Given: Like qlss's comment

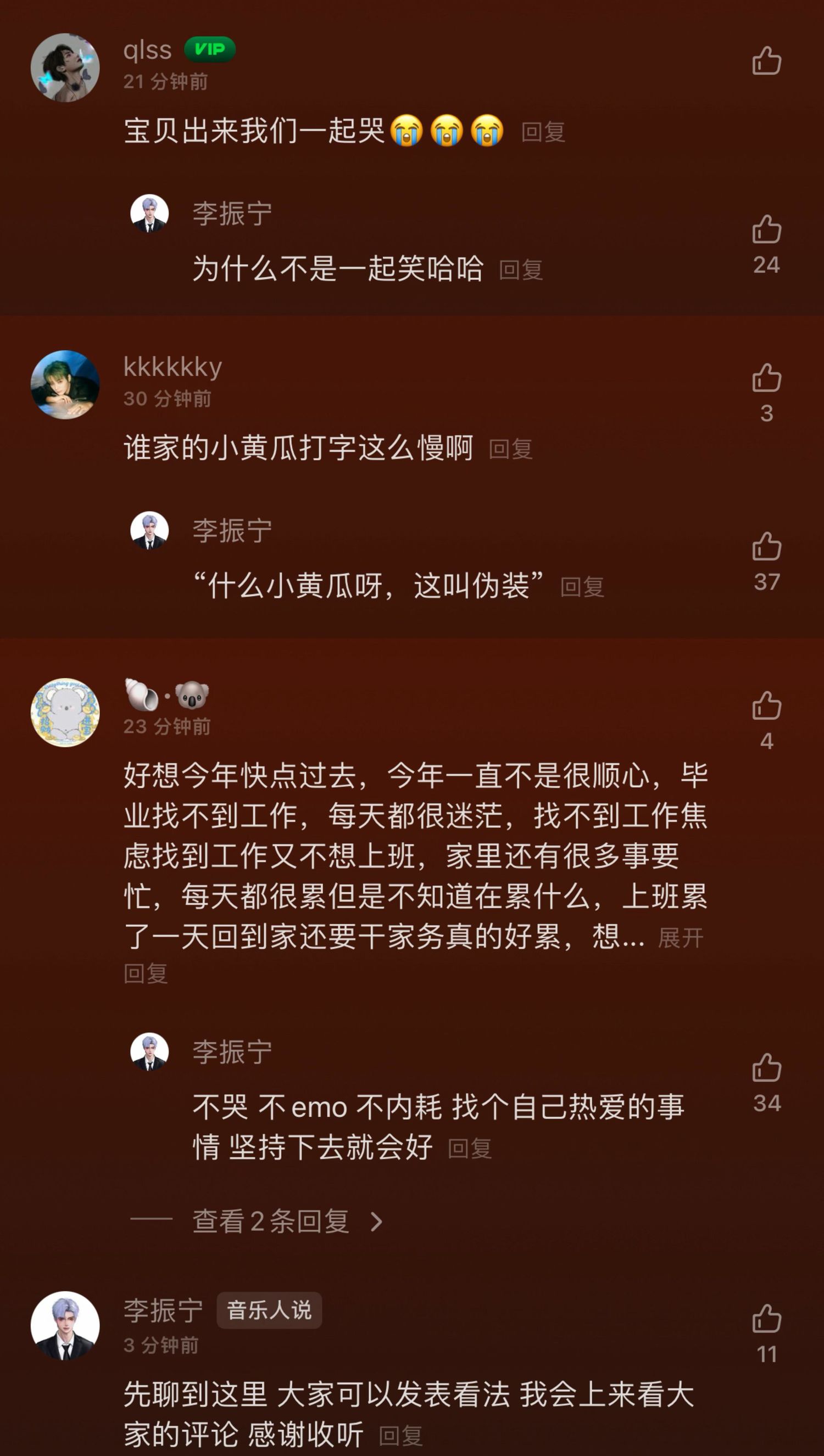Looking at the screenshot, I should (x=766, y=60).
